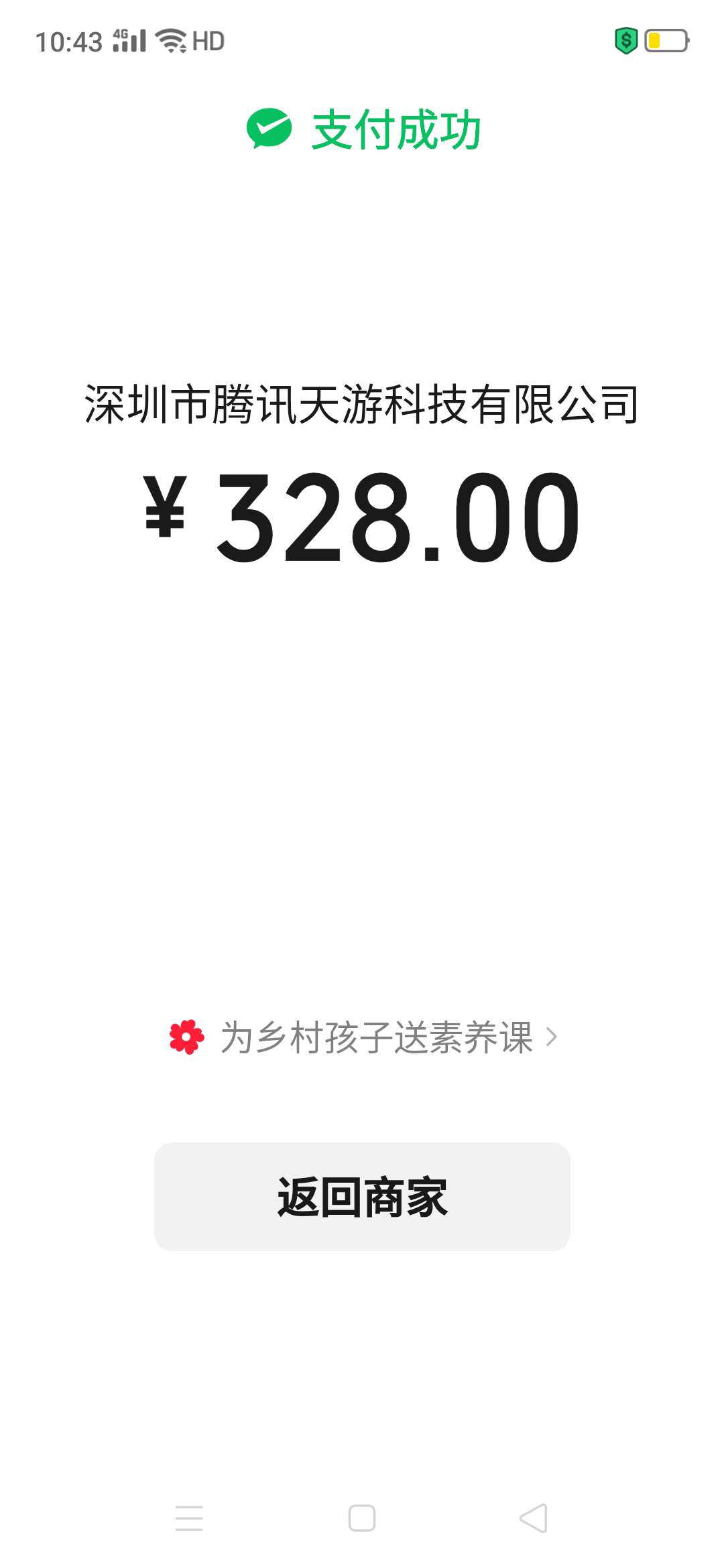Tap the 返回商家 button
This screenshot has height=1568, width=724.
[x=362, y=1197]
